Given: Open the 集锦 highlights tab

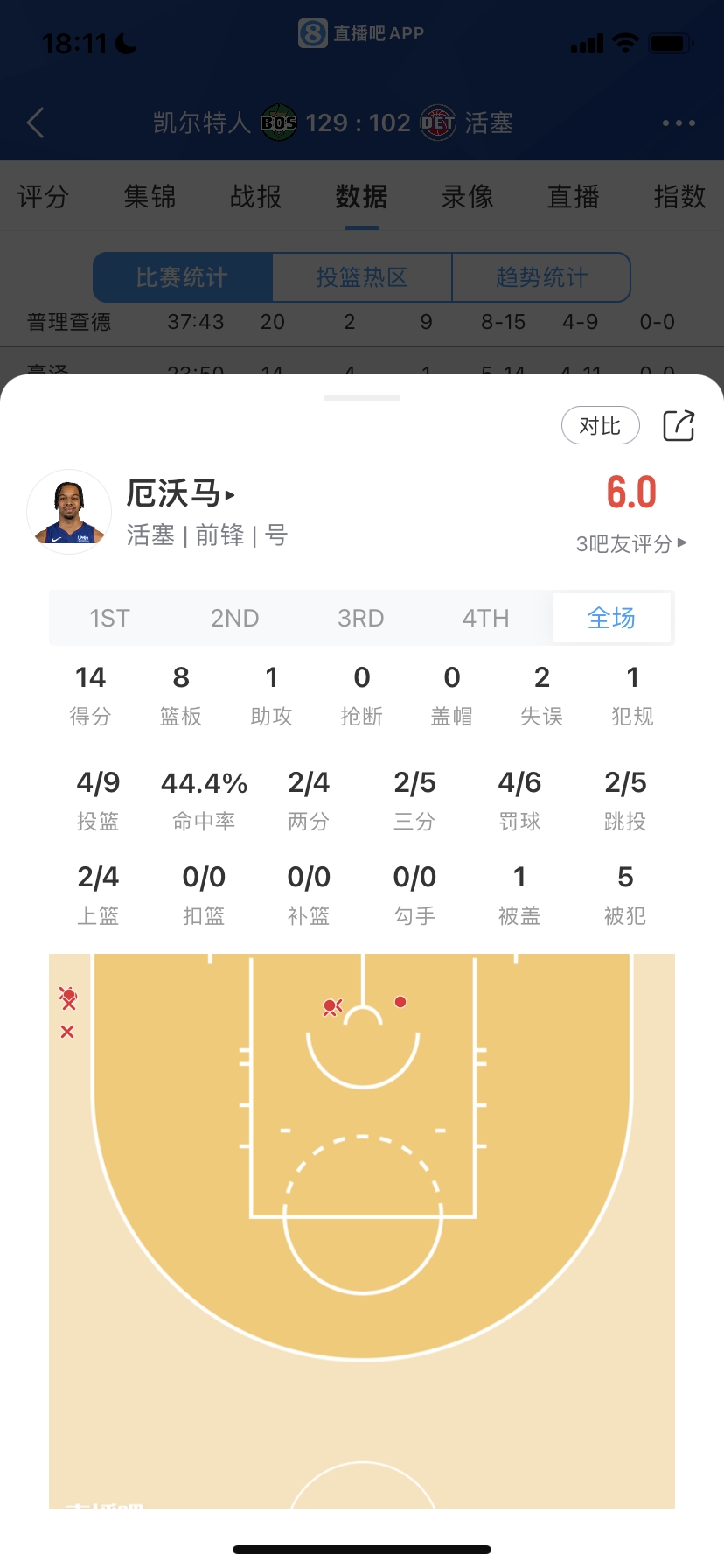Looking at the screenshot, I should coord(150,197).
